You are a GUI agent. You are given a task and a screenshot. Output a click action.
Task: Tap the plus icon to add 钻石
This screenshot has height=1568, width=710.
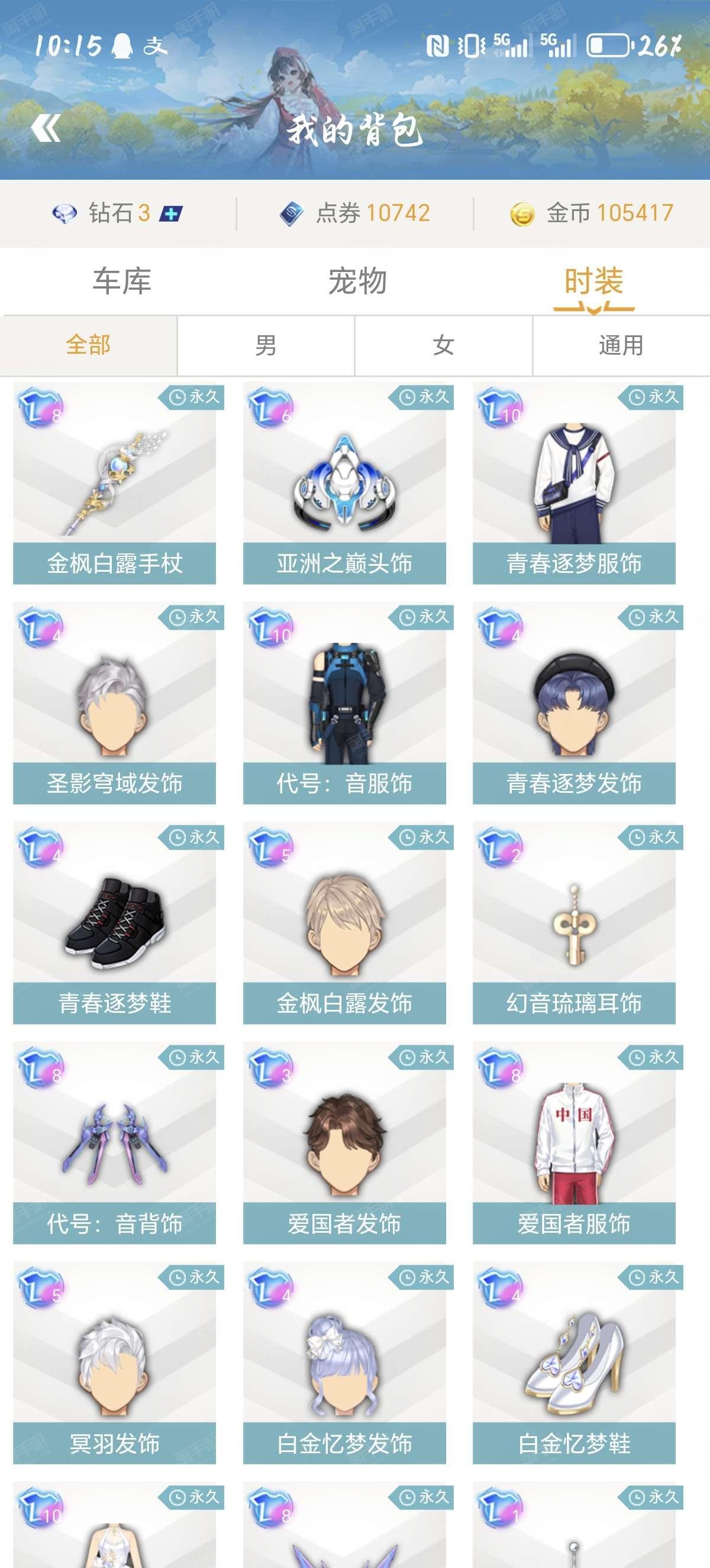click(x=171, y=213)
